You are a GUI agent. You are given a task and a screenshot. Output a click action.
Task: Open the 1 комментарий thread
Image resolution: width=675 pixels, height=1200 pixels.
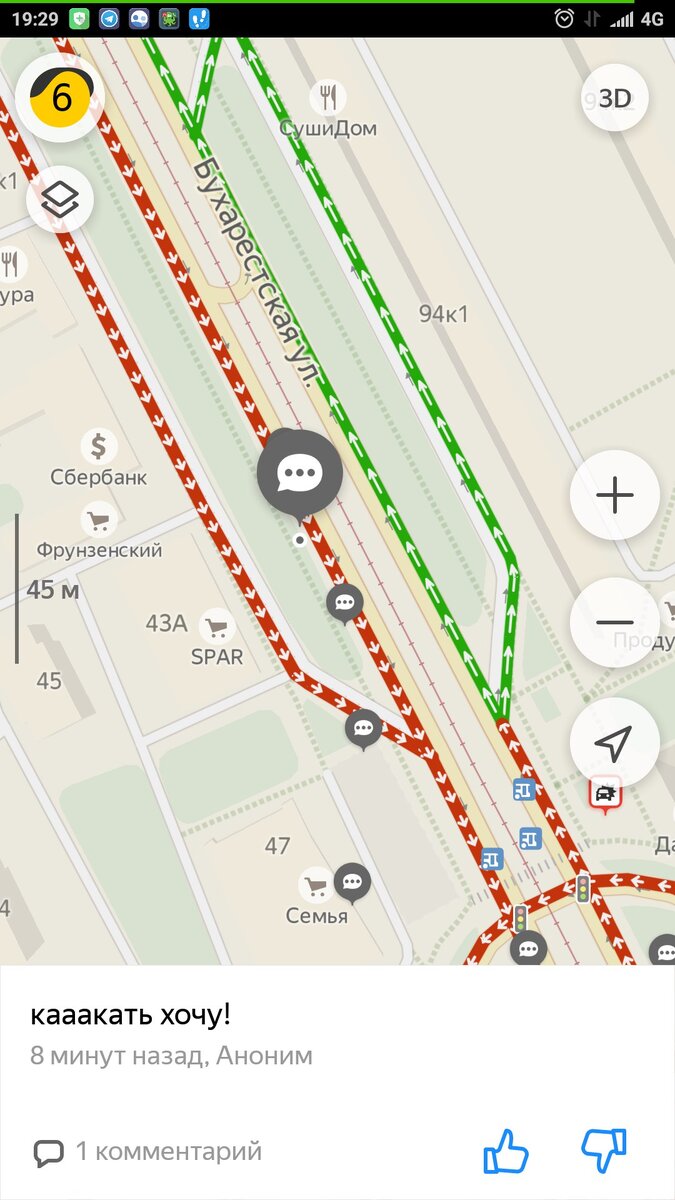coord(148,1152)
